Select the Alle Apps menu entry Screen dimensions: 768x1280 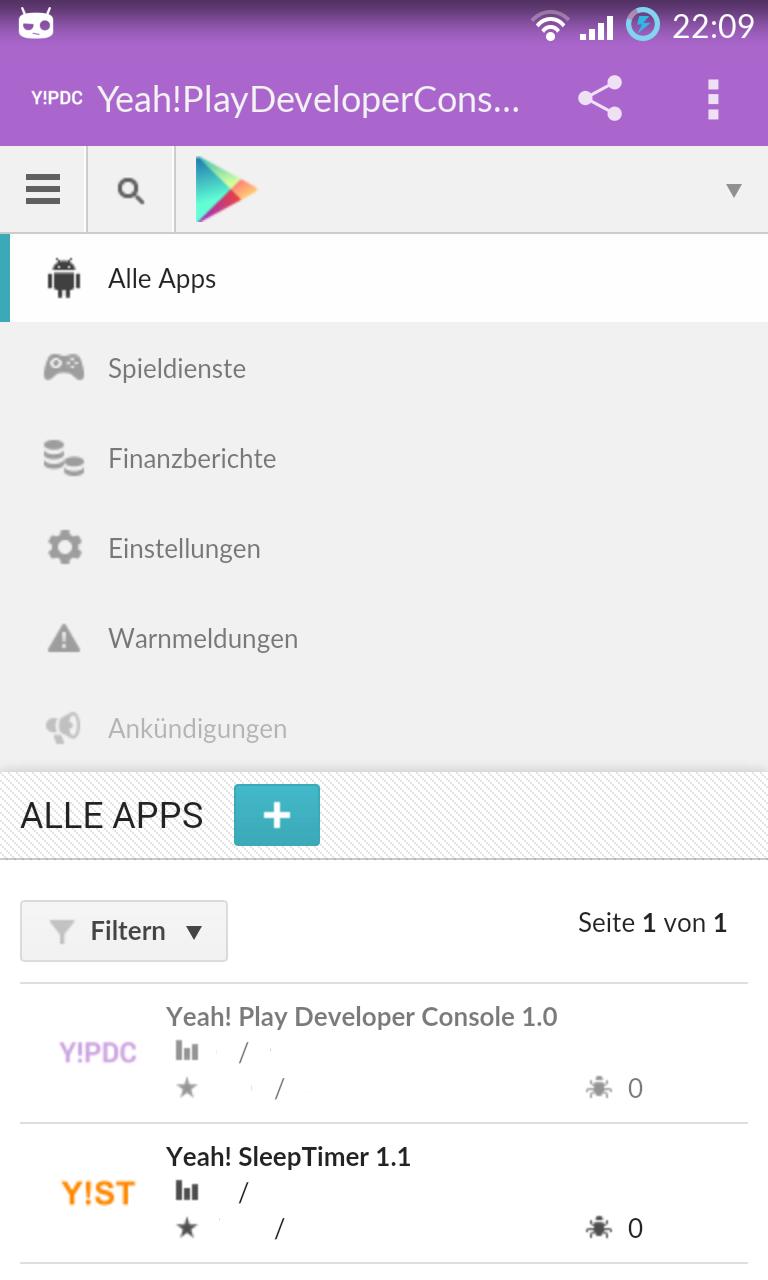(162, 278)
